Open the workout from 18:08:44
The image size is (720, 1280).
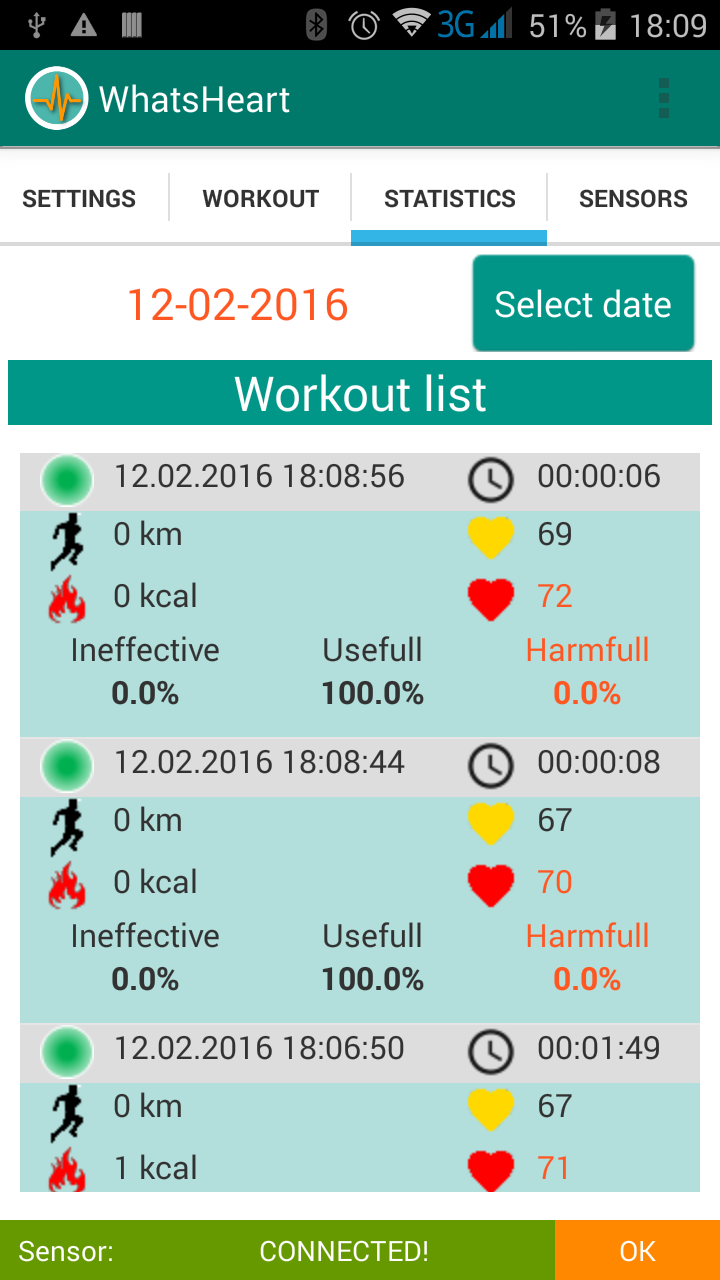(360, 881)
